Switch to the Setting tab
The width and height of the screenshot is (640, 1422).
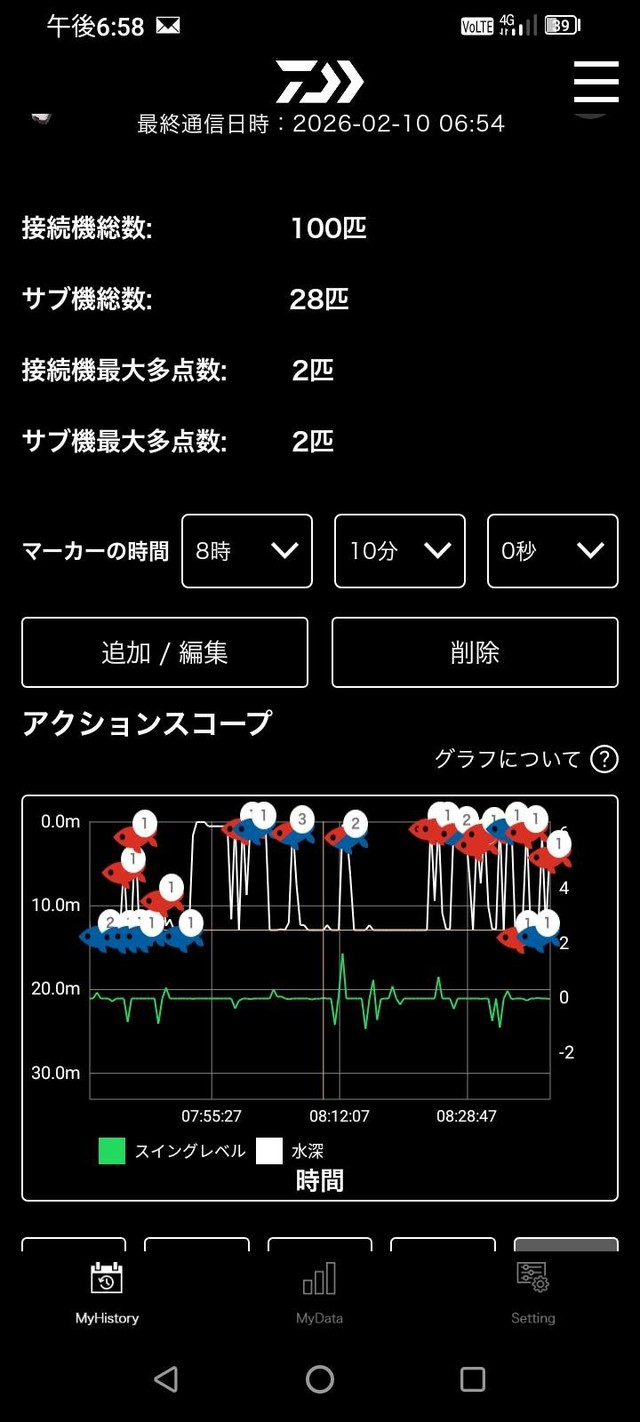pyautogui.click(x=533, y=1292)
